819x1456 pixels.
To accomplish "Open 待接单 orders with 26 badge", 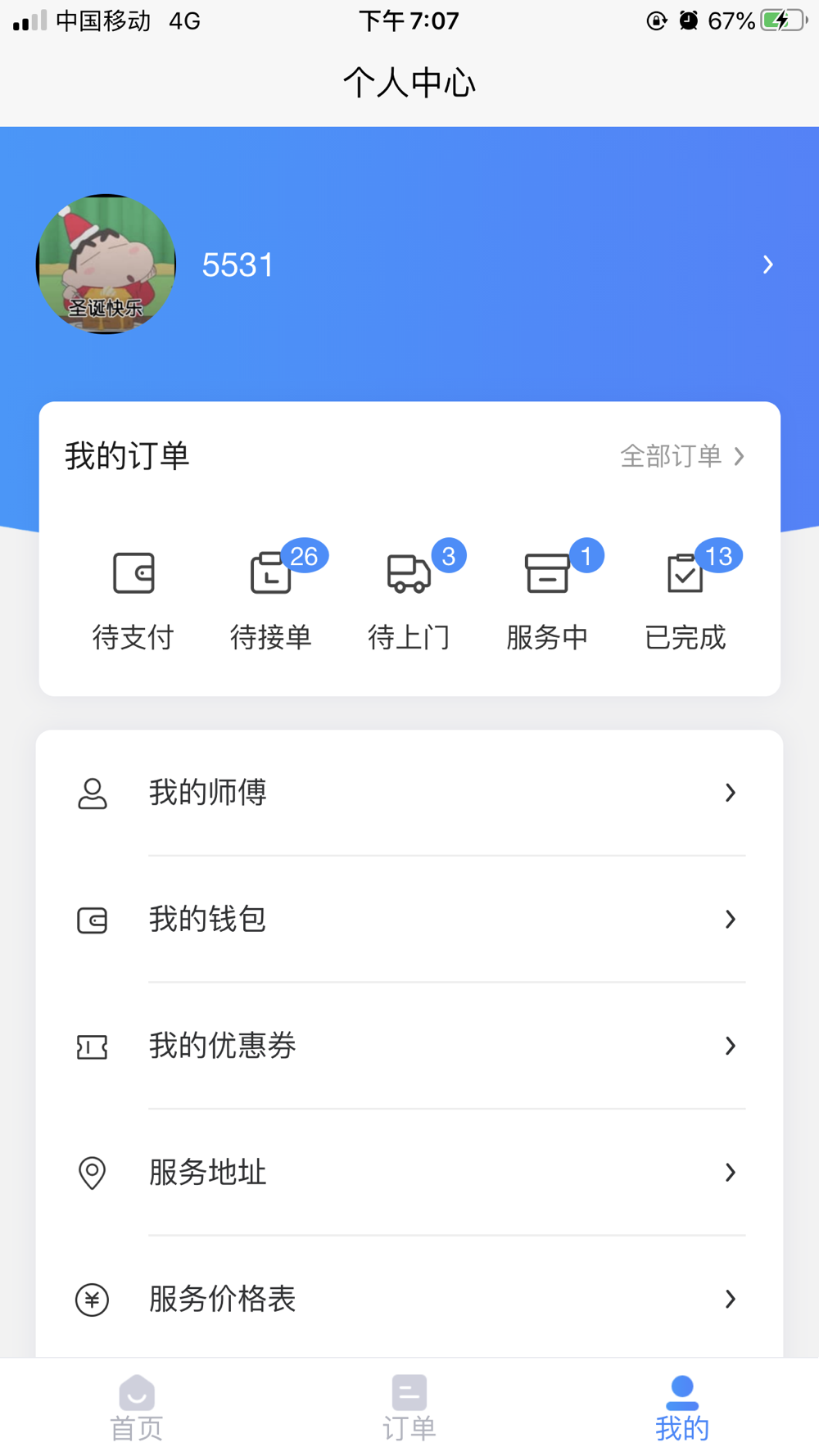I will tap(272, 599).
